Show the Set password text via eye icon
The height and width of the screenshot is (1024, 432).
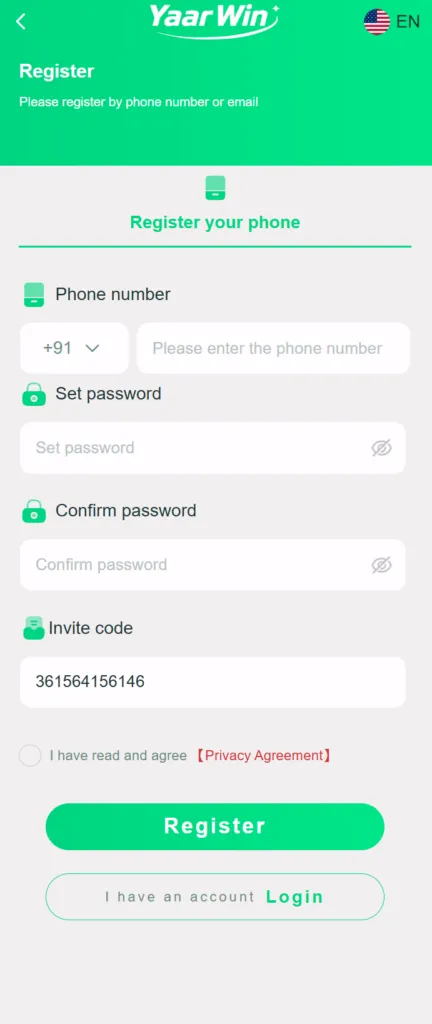pos(382,448)
